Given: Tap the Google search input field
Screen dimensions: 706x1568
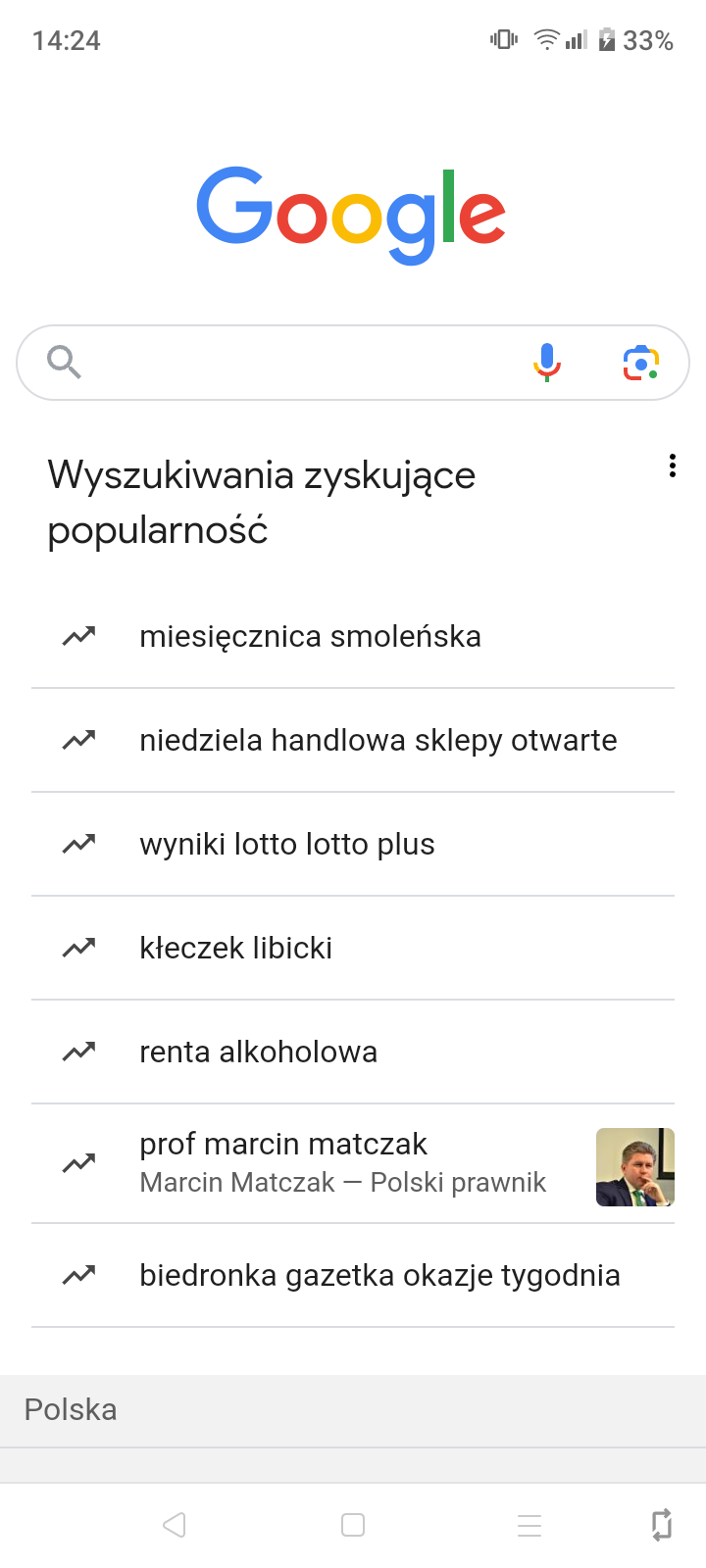Looking at the screenshot, I should tap(294, 363).
